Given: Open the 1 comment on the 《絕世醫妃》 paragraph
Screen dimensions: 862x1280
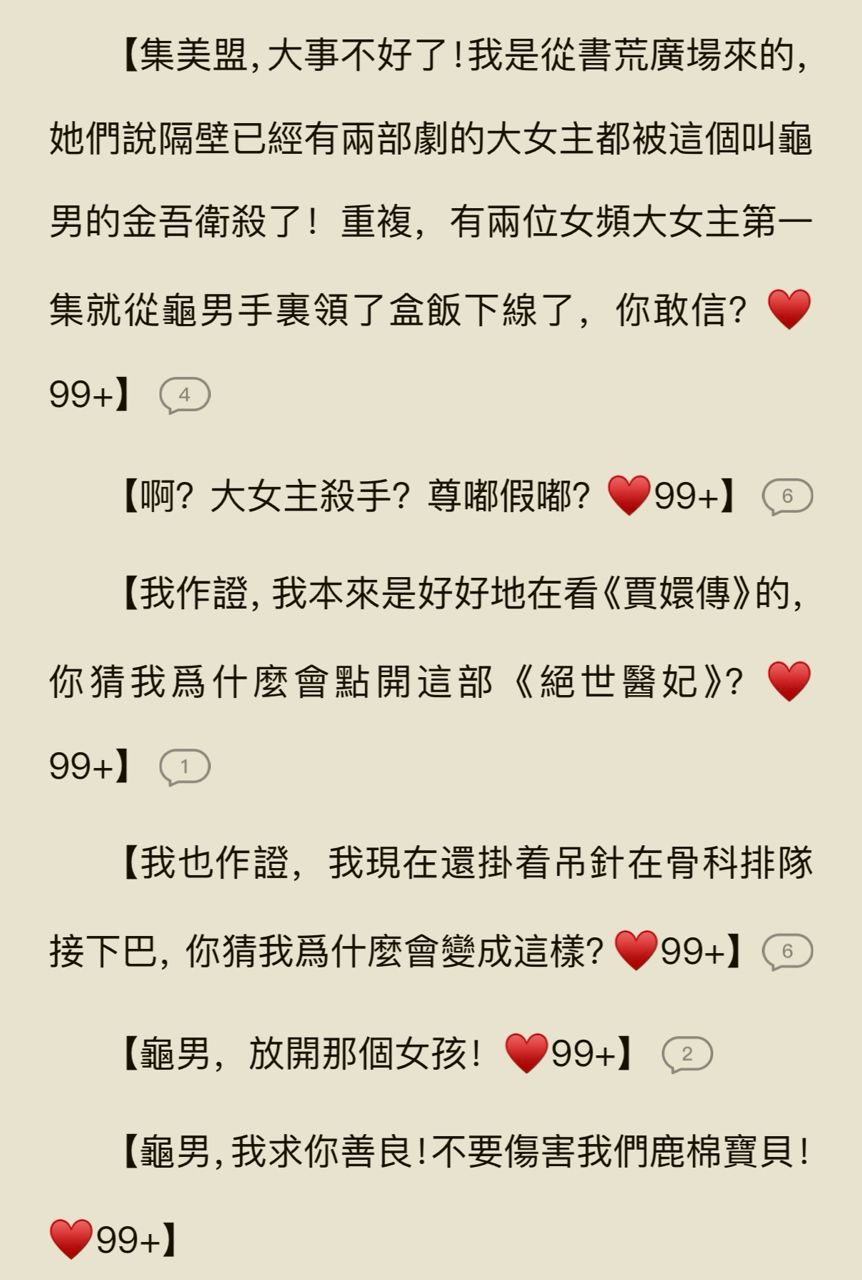Looking at the screenshot, I should click(x=185, y=767).
